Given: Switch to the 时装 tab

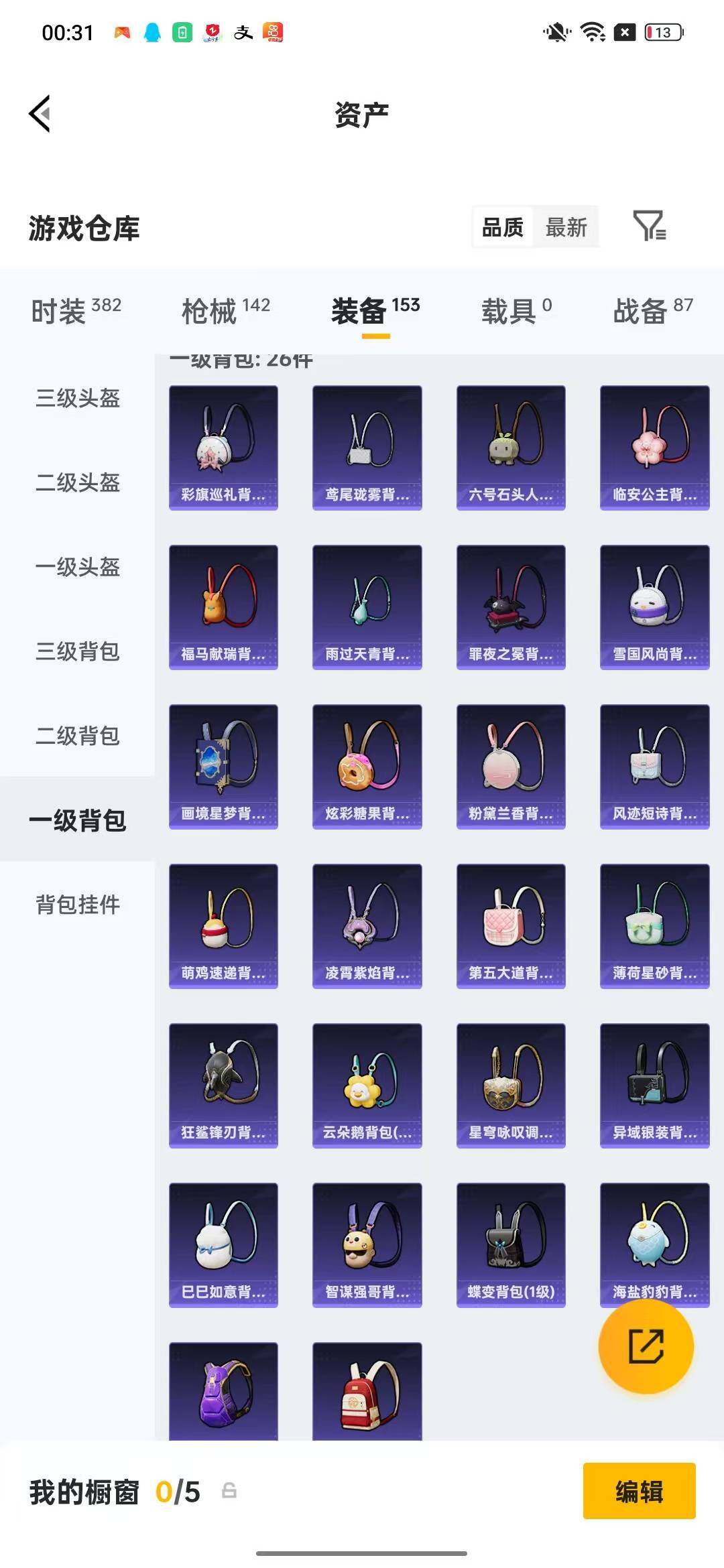Looking at the screenshot, I should [x=76, y=311].
